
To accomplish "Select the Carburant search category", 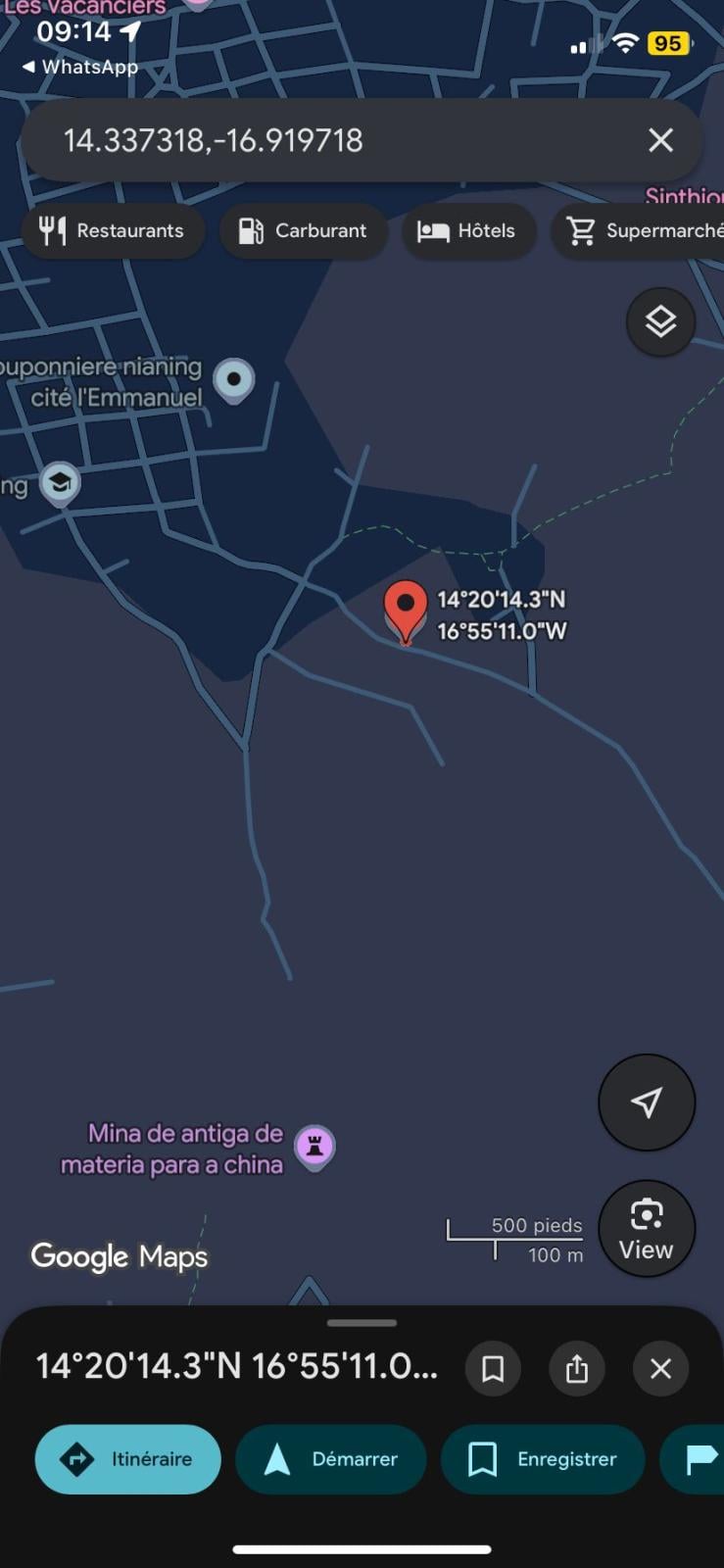I will [x=303, y=231].
